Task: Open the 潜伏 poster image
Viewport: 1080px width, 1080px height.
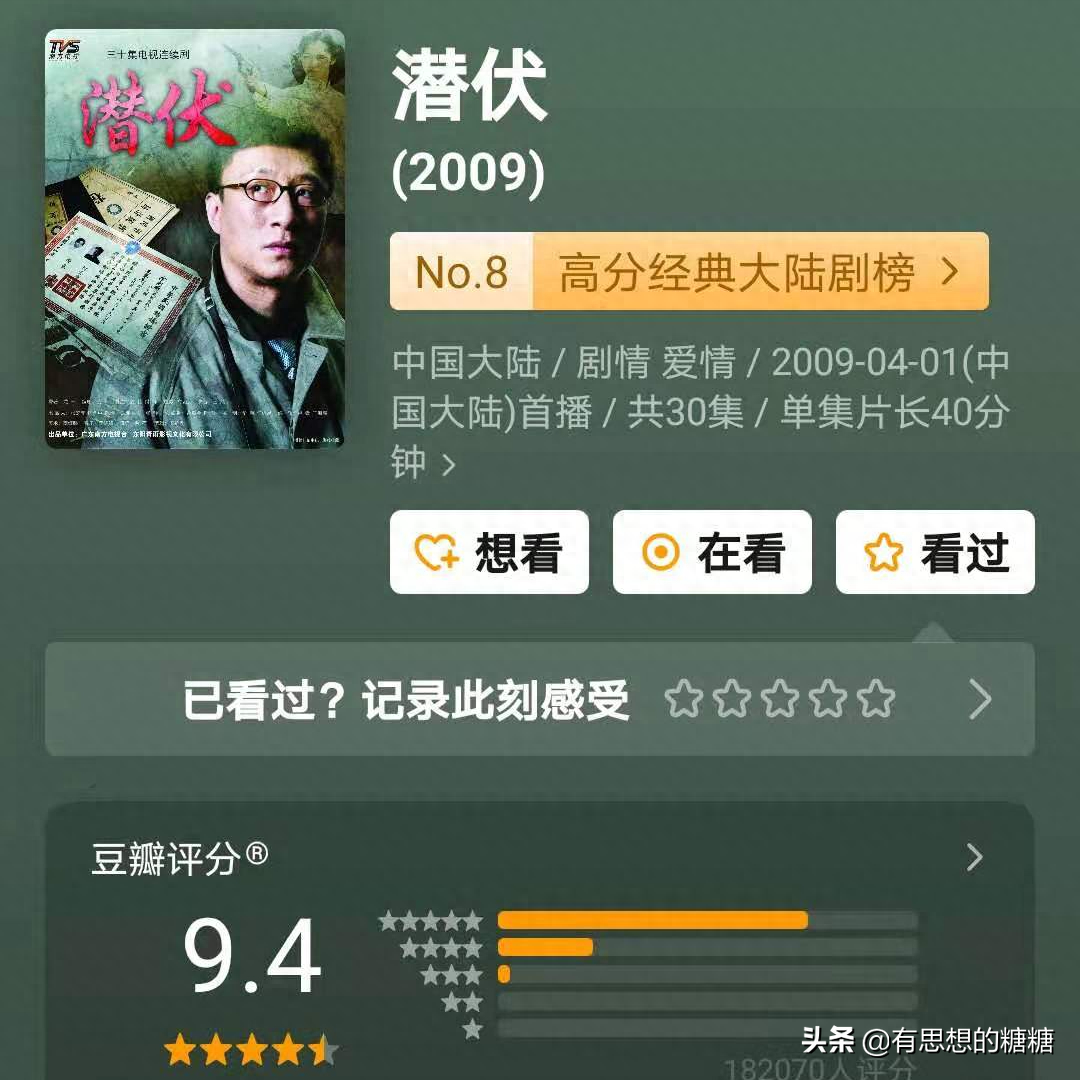Action: tap(195, 239)
